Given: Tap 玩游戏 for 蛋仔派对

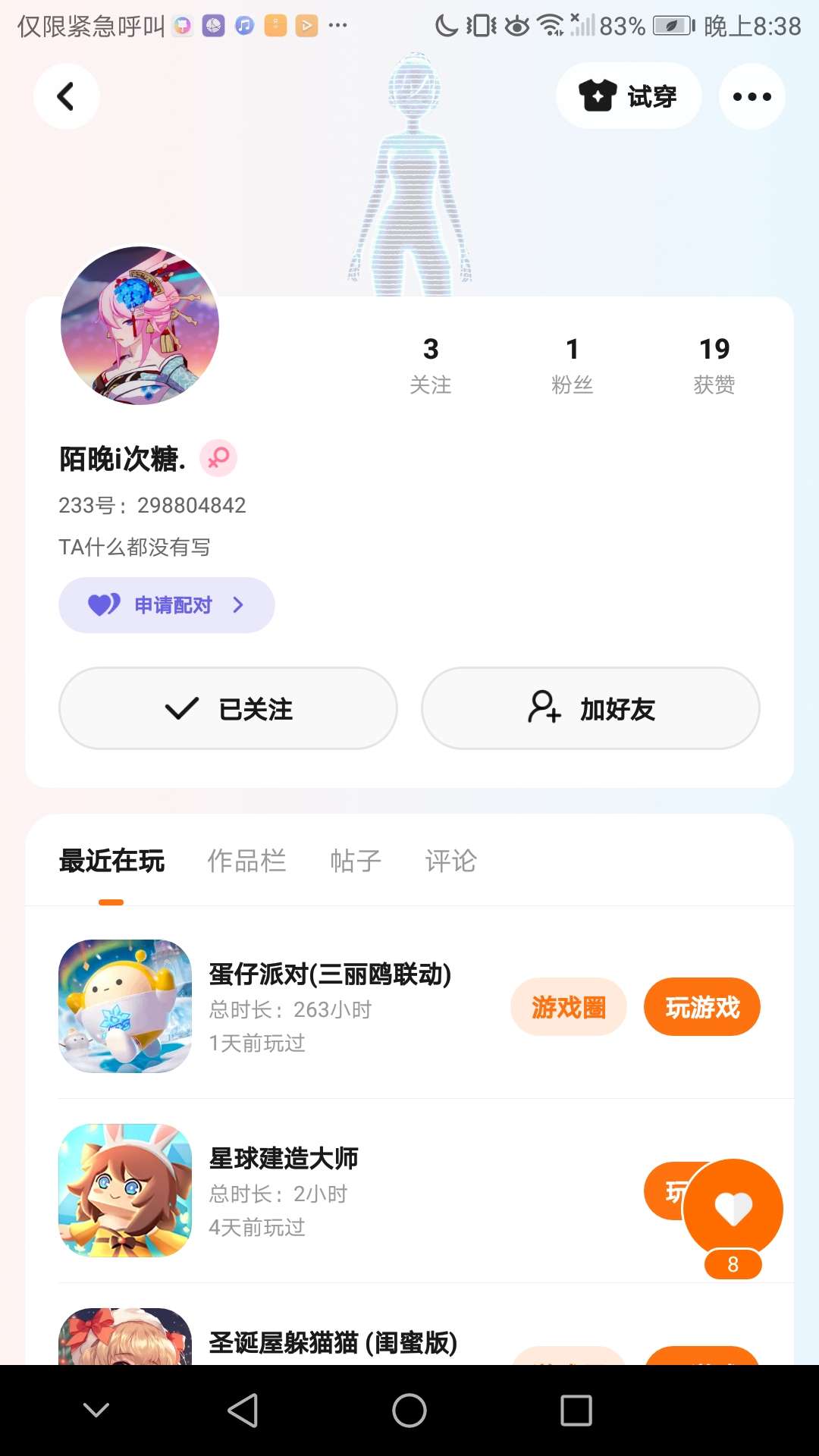Looking at the screenshot, I should pyautogui.click(x=701, y=1007).
